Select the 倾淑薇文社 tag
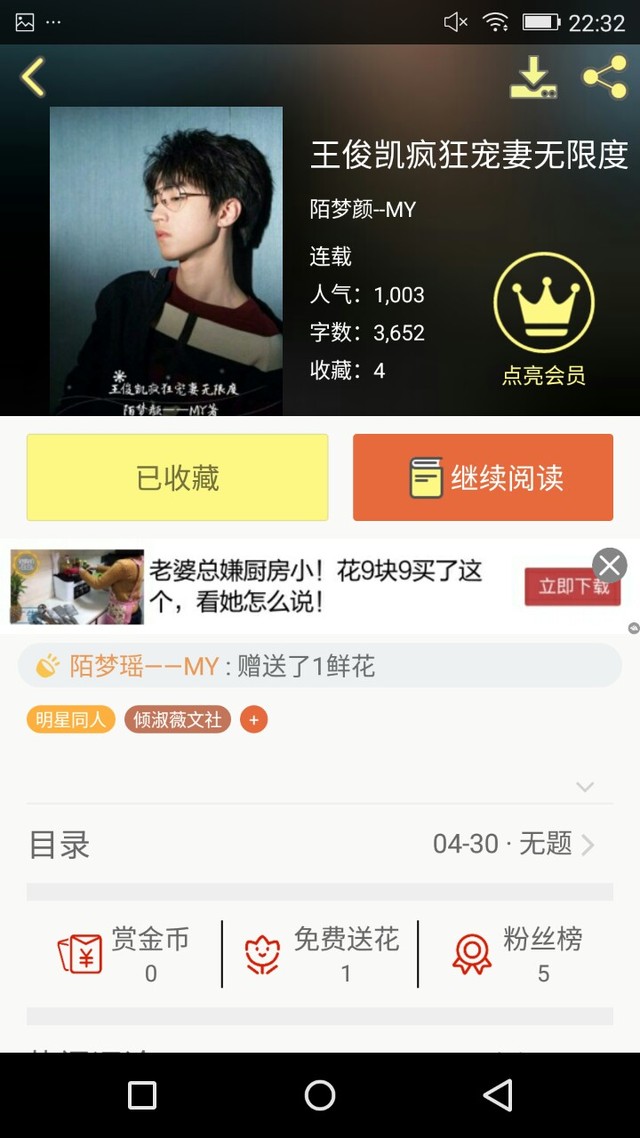This screenshot has height=1138, width=640. point(178,719)
